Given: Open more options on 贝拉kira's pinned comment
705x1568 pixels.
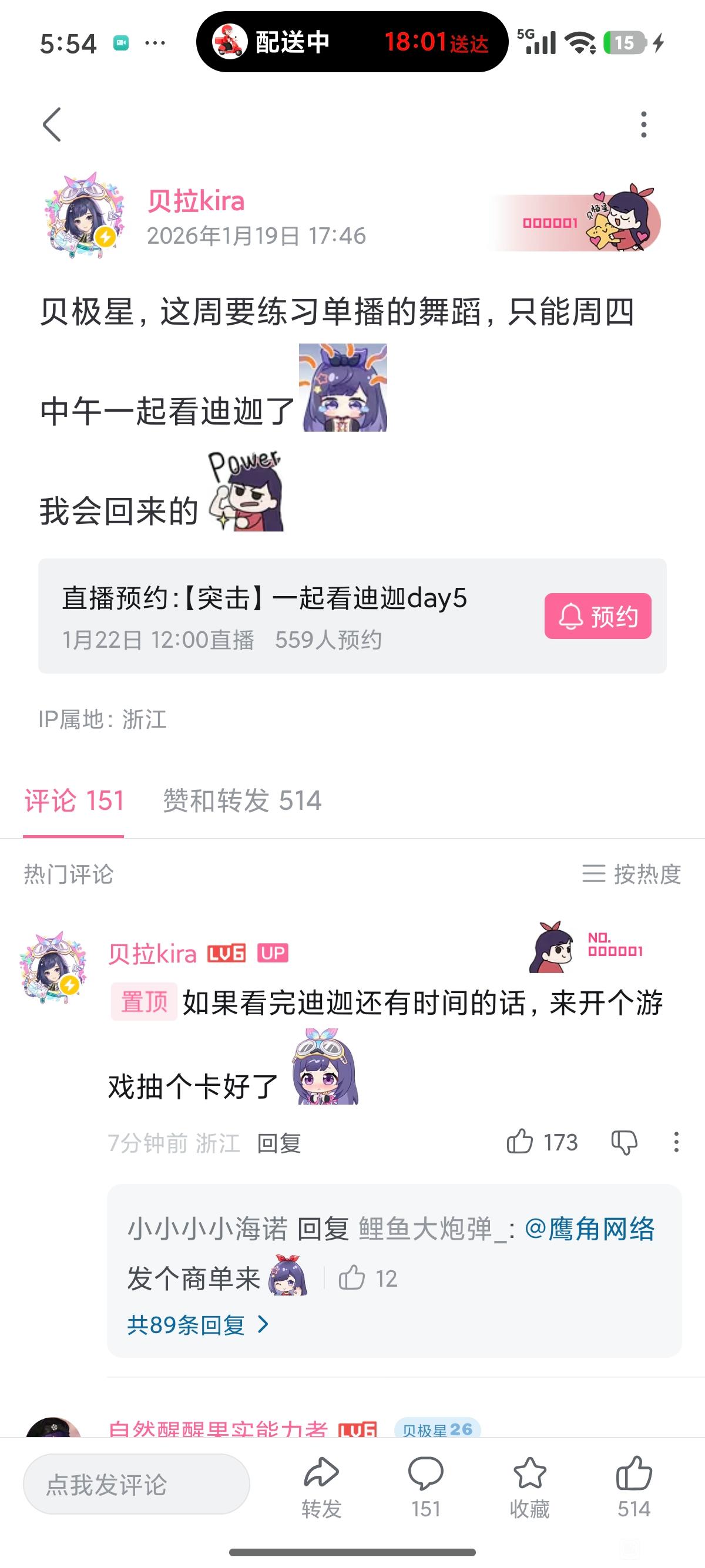Looking at the screenshot, I should (x=676, y=1142).
